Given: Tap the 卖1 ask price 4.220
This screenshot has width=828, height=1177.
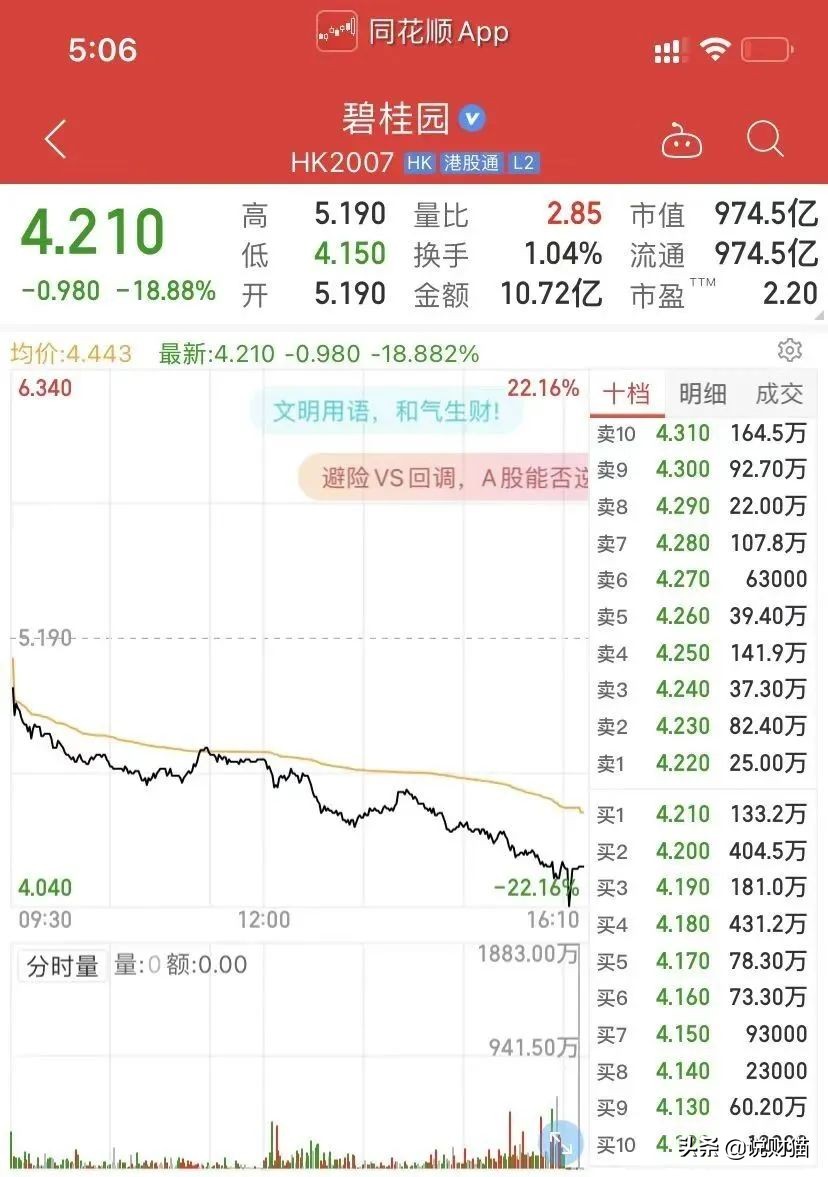Looking at the screenshot, I should pyautogui.click(x=683, y=763).
